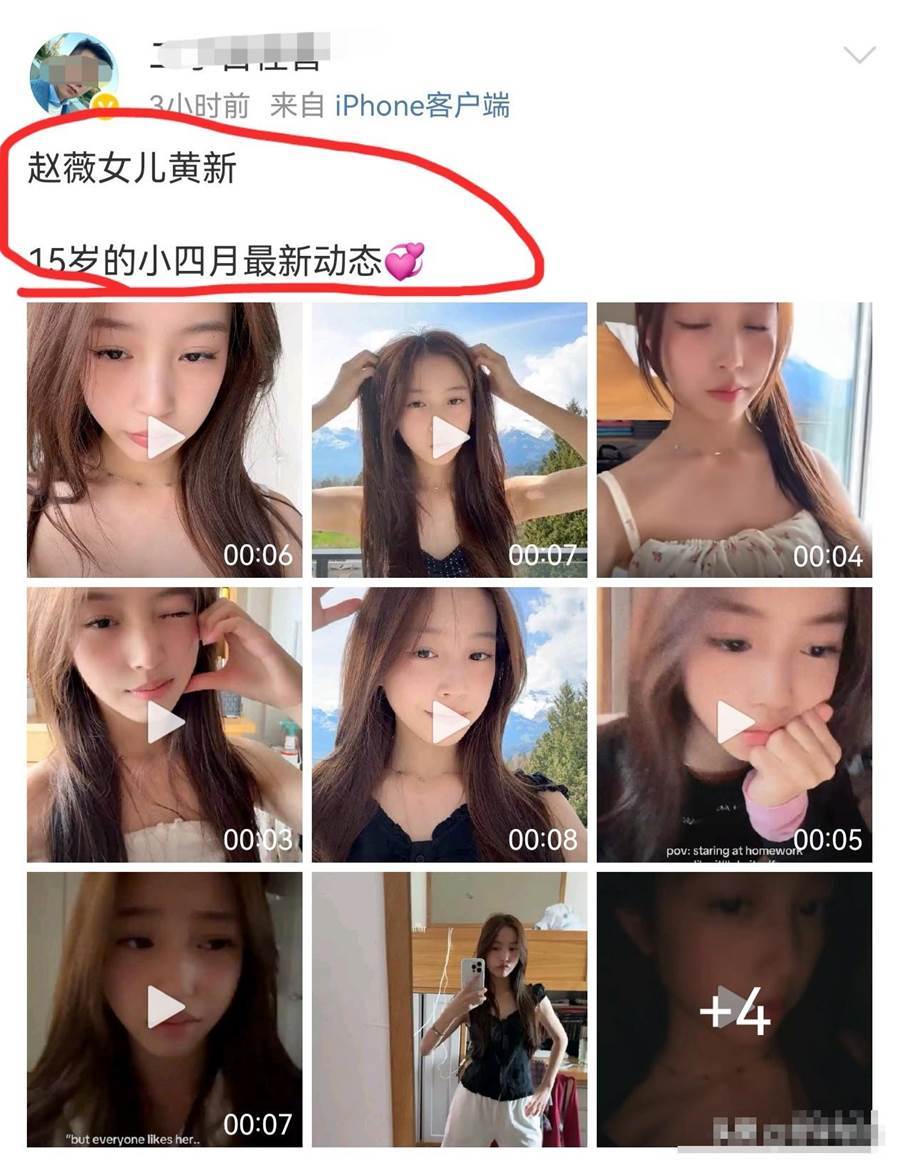Open the 00:04 video tile
Viewport: 900px width, 1165px height.
735,438
